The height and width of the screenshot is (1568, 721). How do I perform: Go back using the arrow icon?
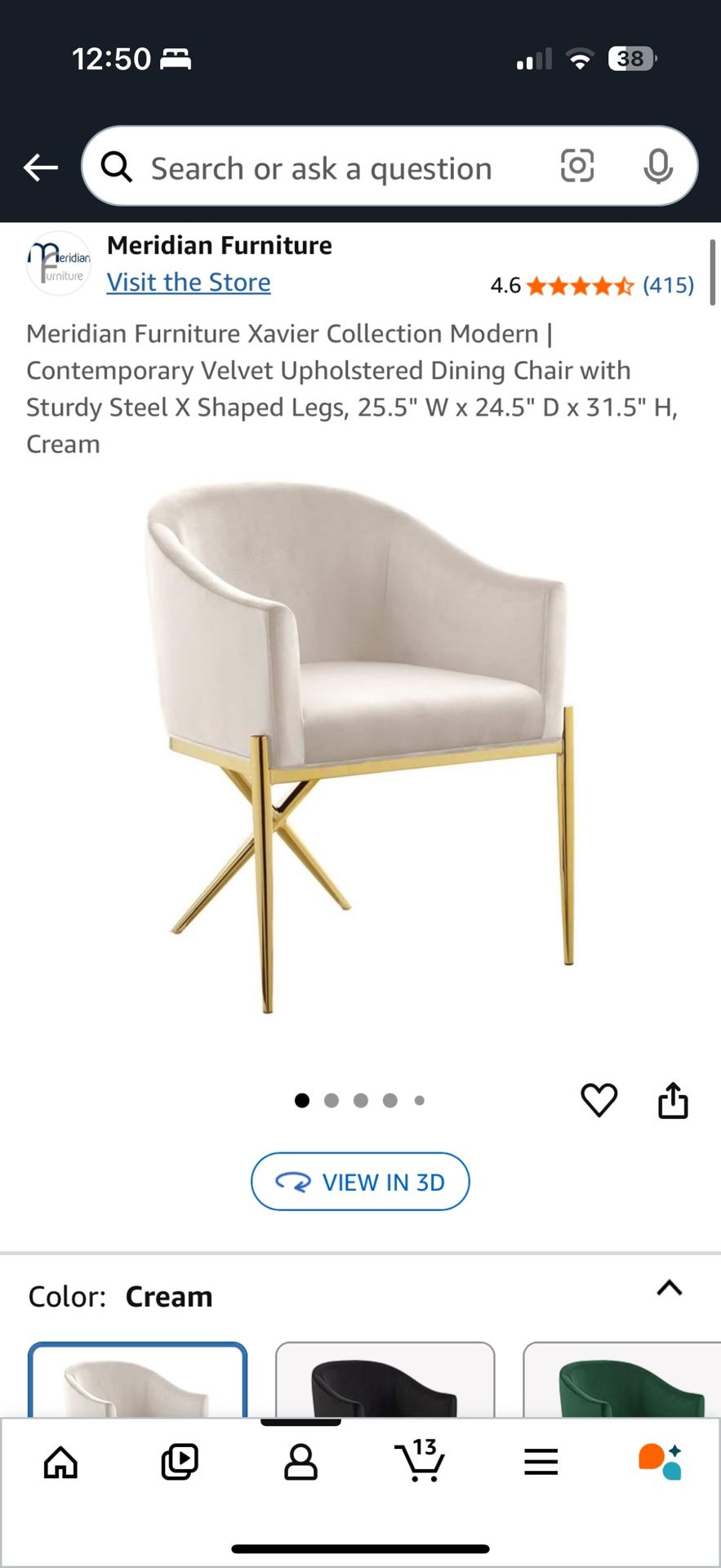click(x=40, y=168)
